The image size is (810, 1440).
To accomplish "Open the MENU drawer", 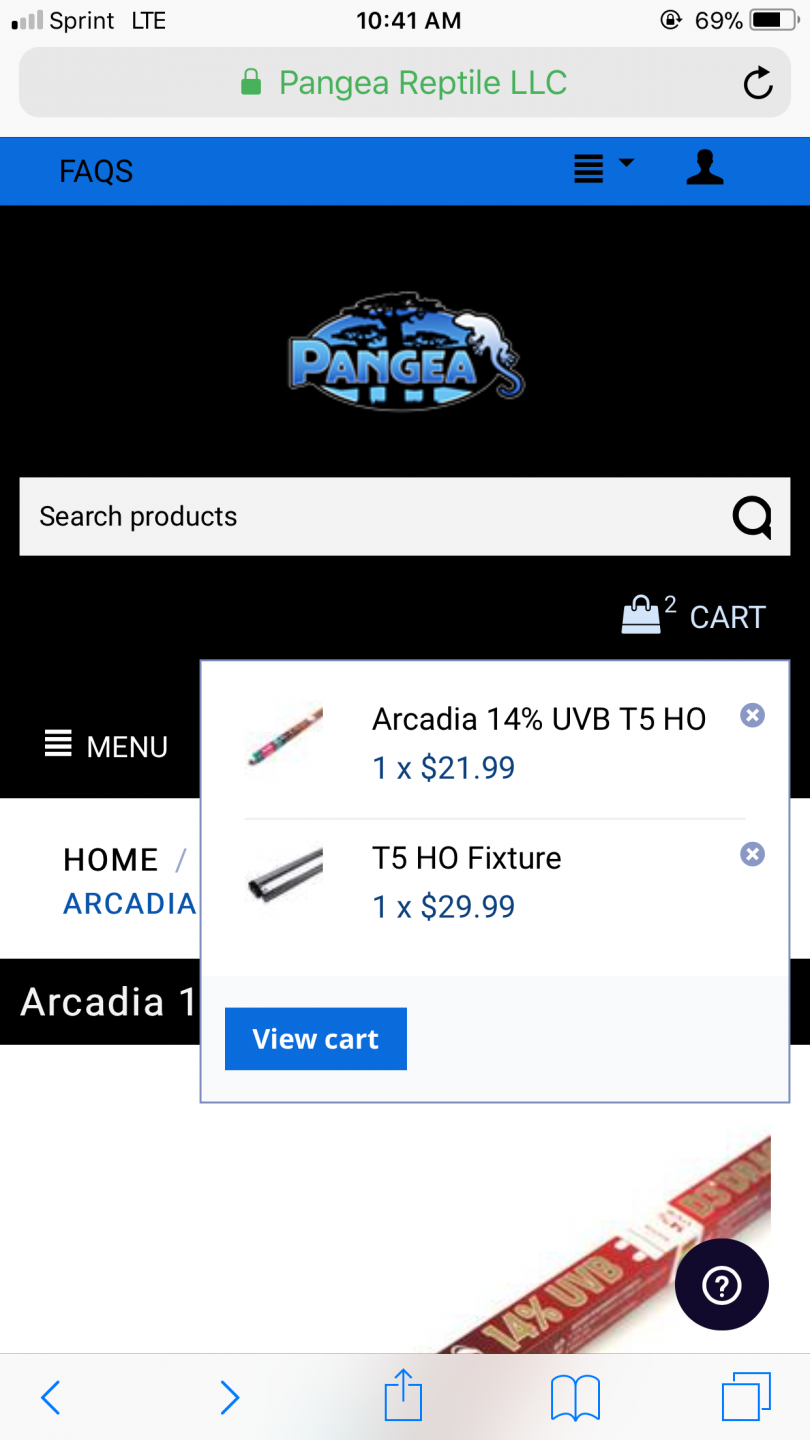I will pyautogui.click(x=106, y=746).
